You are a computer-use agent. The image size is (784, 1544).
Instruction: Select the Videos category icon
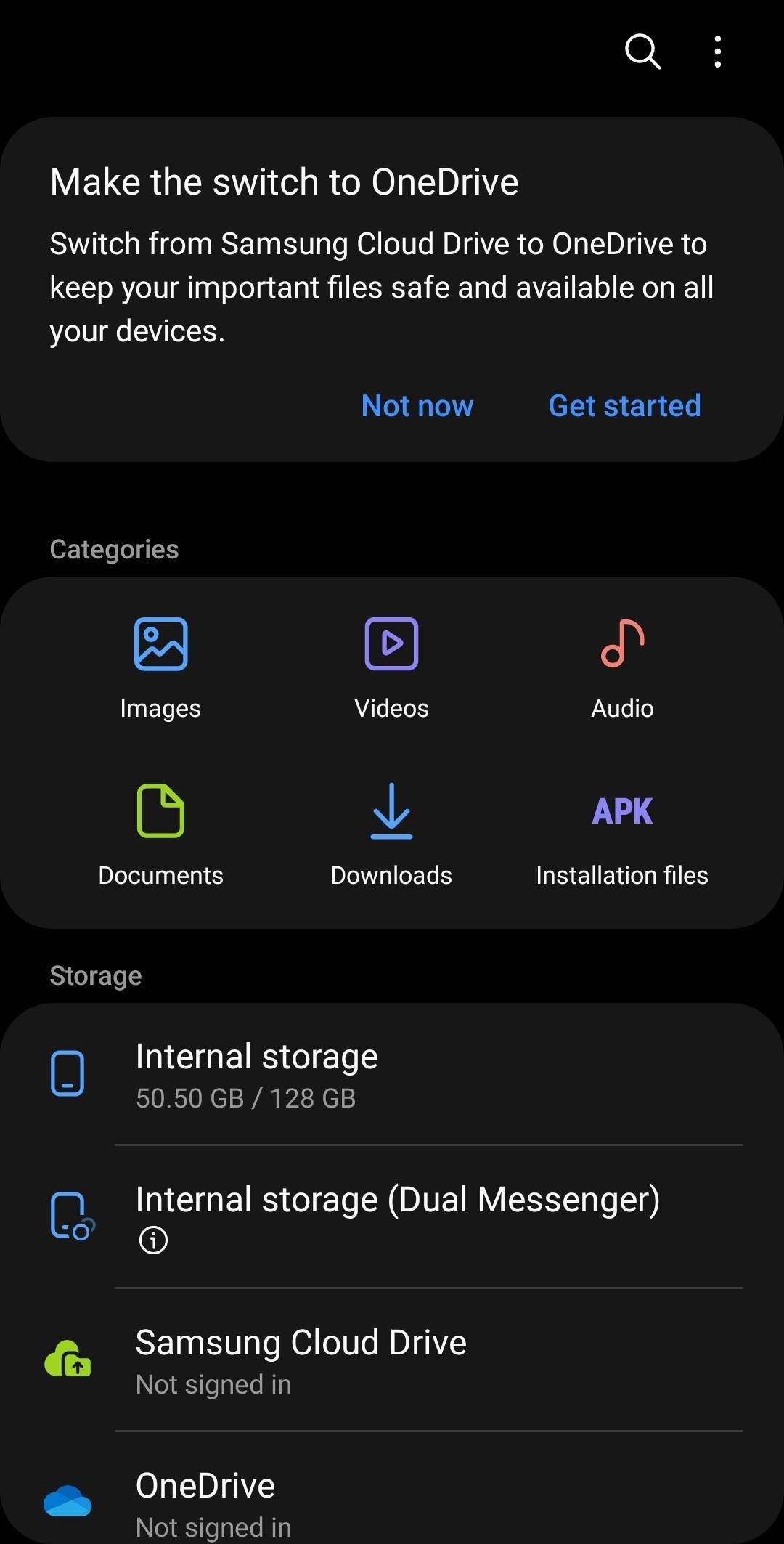[x=391, y=642]
